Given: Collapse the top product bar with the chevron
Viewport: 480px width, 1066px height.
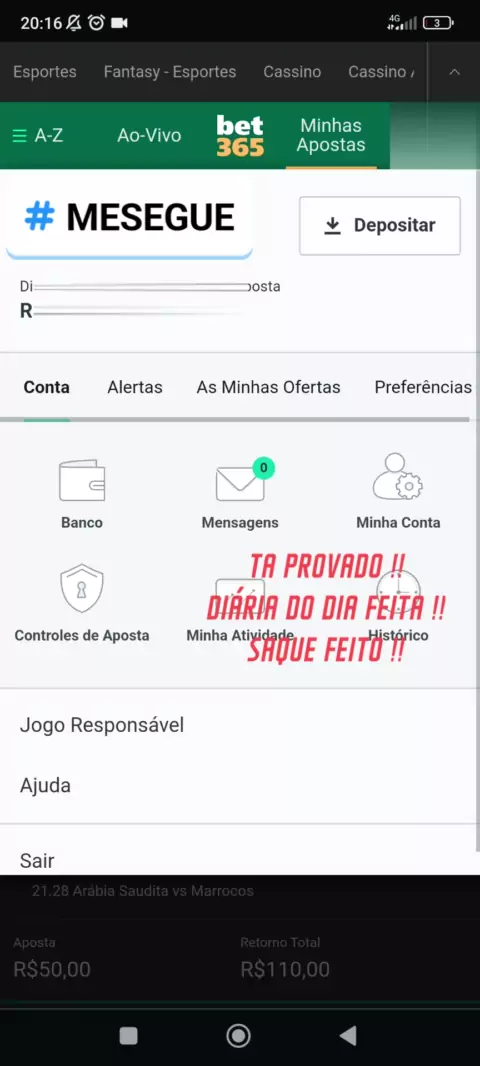Looking at the screenshot, I should coord(455,72).
